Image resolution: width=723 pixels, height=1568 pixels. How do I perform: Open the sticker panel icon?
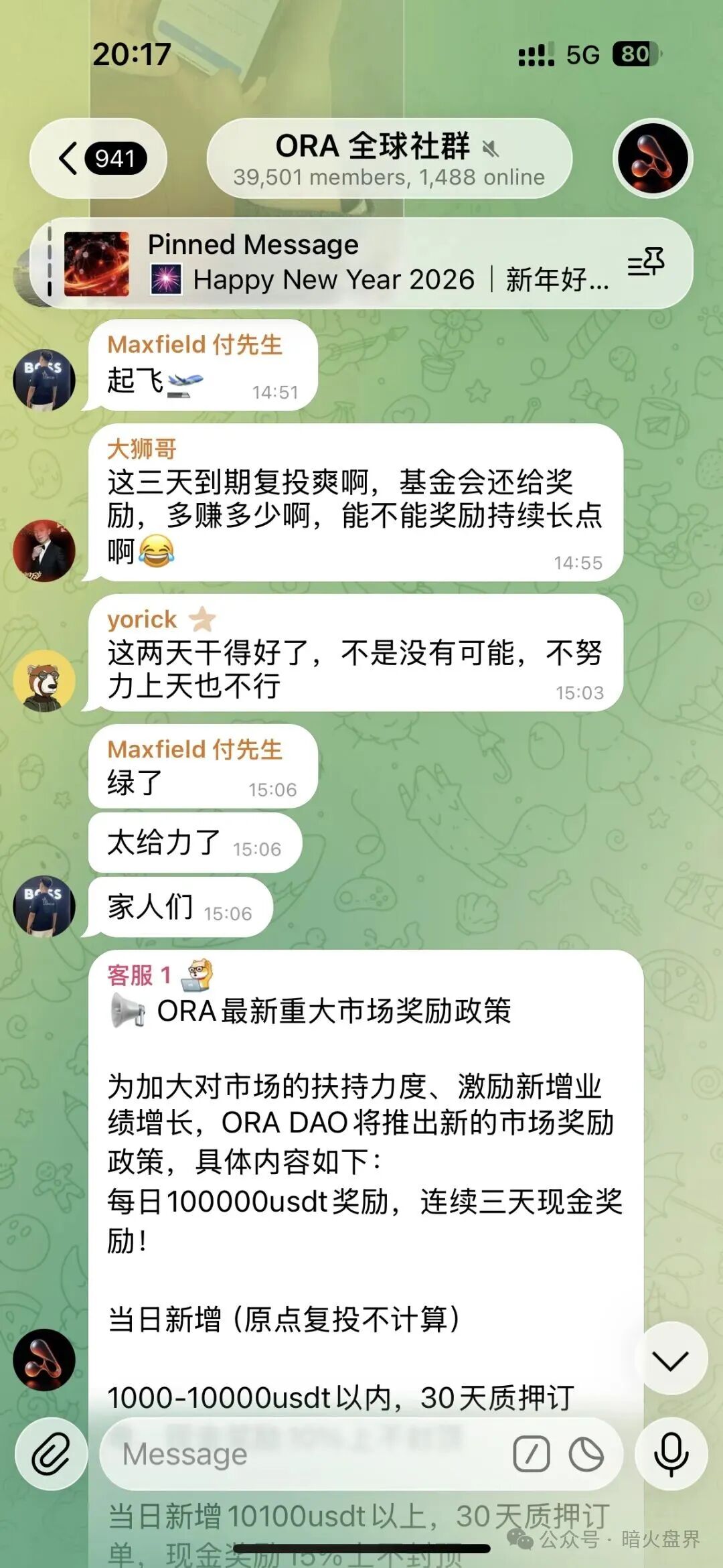pos(586,1454)
